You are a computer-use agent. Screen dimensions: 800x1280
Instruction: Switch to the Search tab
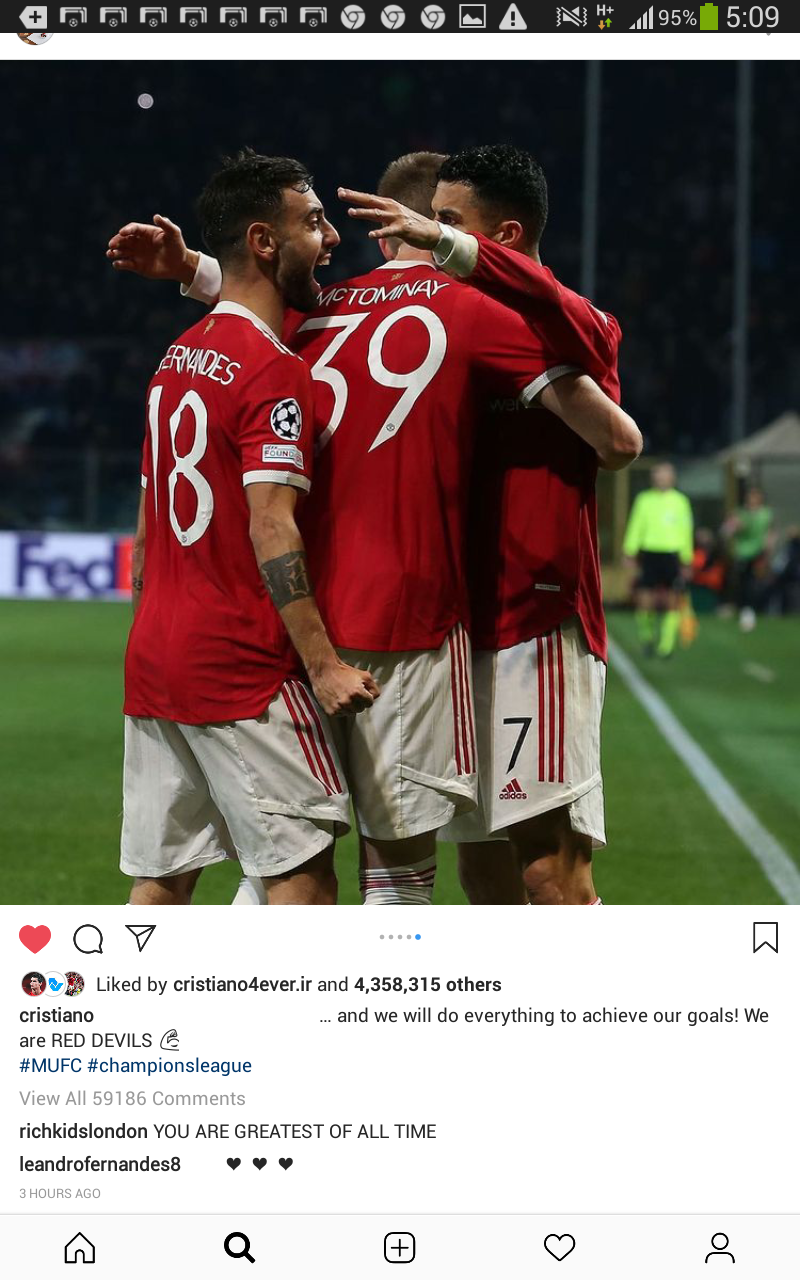point(240,1247)
